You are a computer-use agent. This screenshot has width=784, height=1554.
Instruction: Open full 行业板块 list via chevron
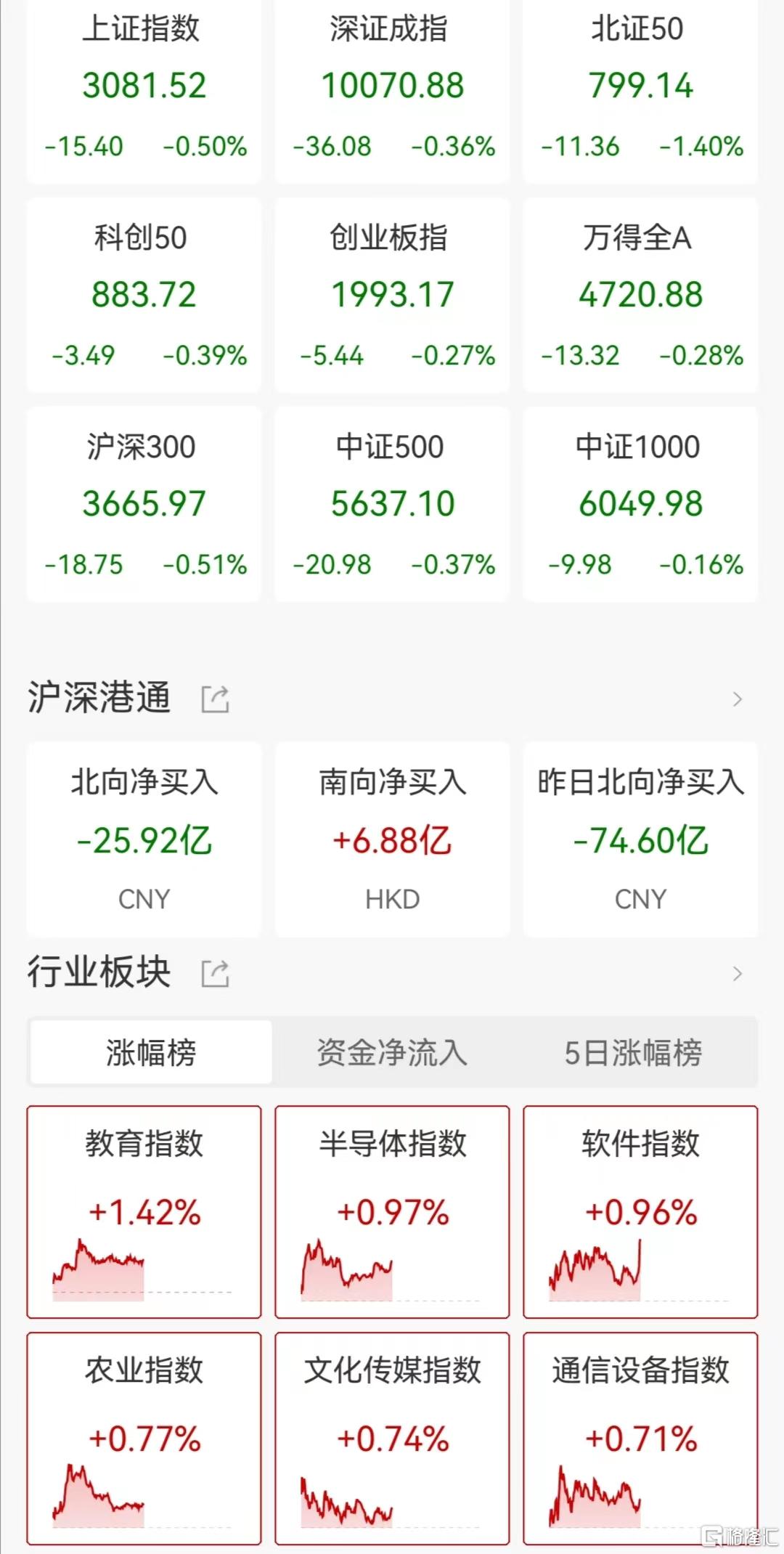738,974
